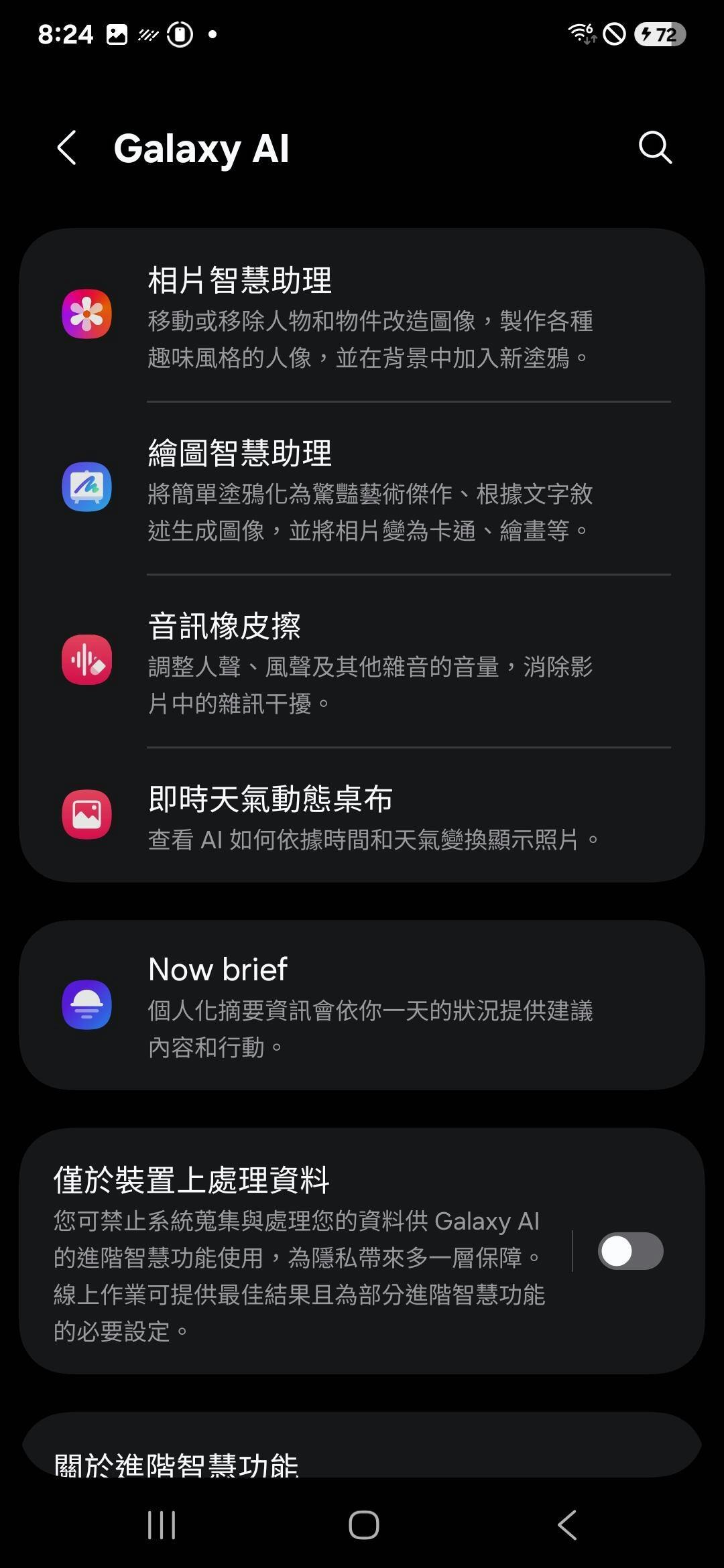Select 音訊橡皮擦 option

[x=362, y=661]
